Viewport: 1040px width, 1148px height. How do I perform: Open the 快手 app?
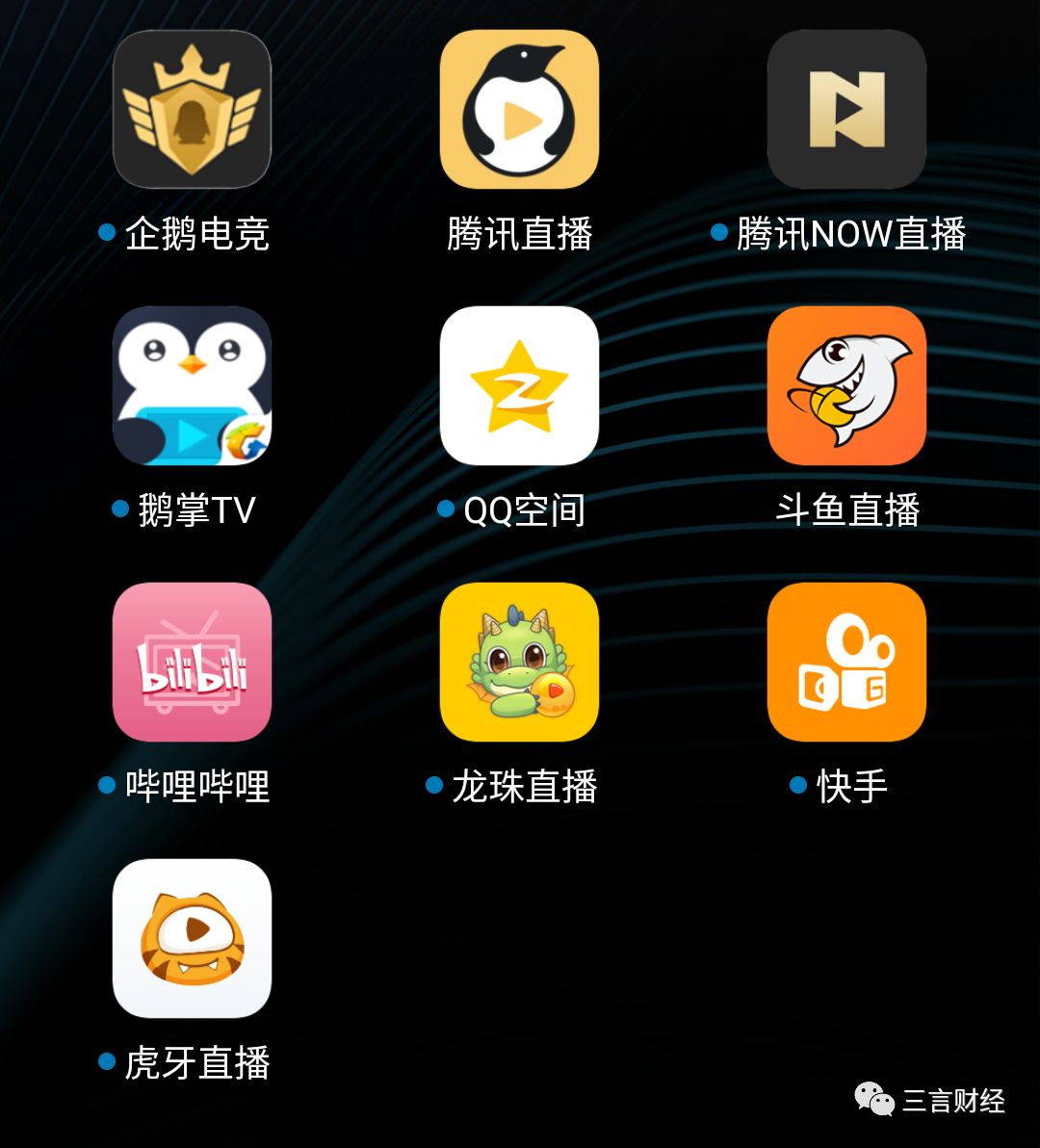(846, 662)
